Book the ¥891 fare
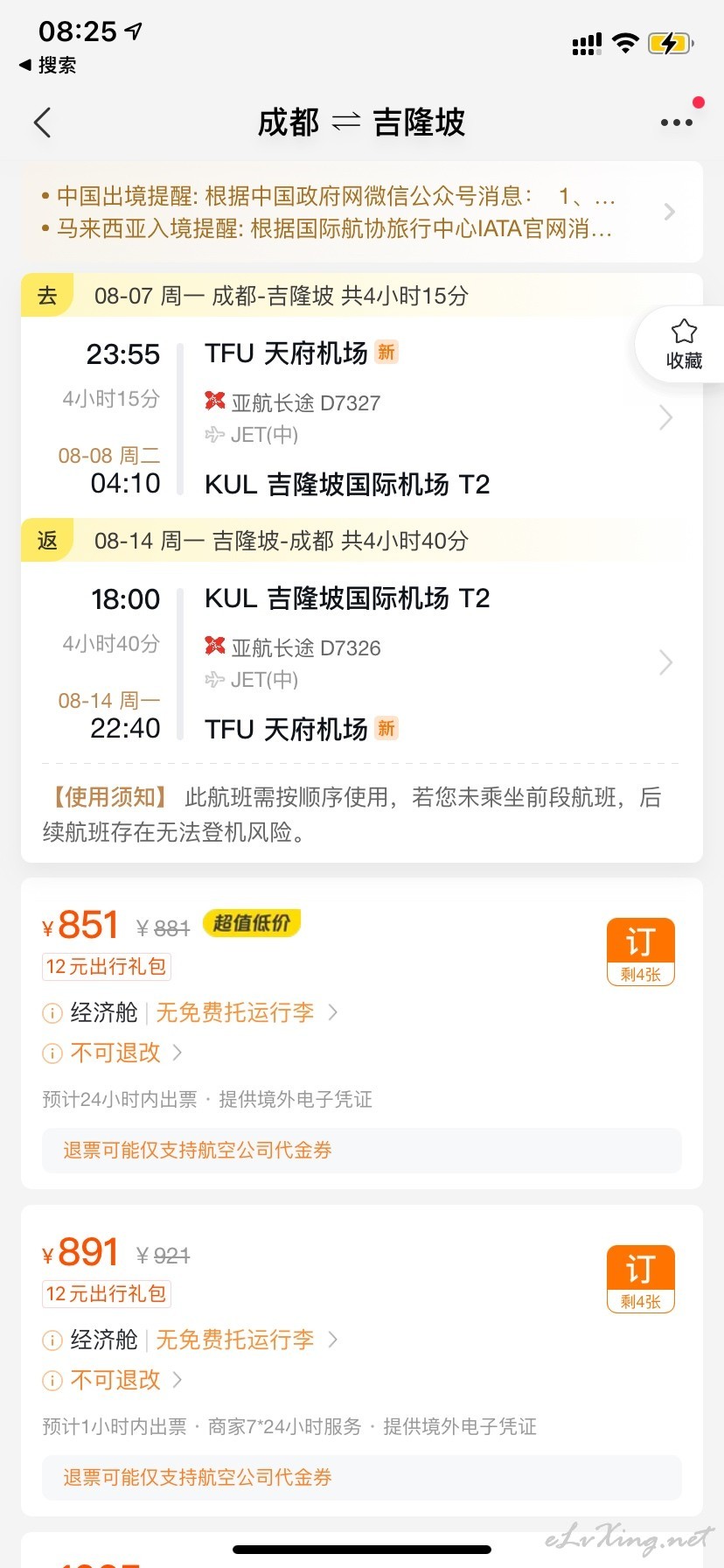The height and width of the screenshot is (1568, 724). [640, 1278]
